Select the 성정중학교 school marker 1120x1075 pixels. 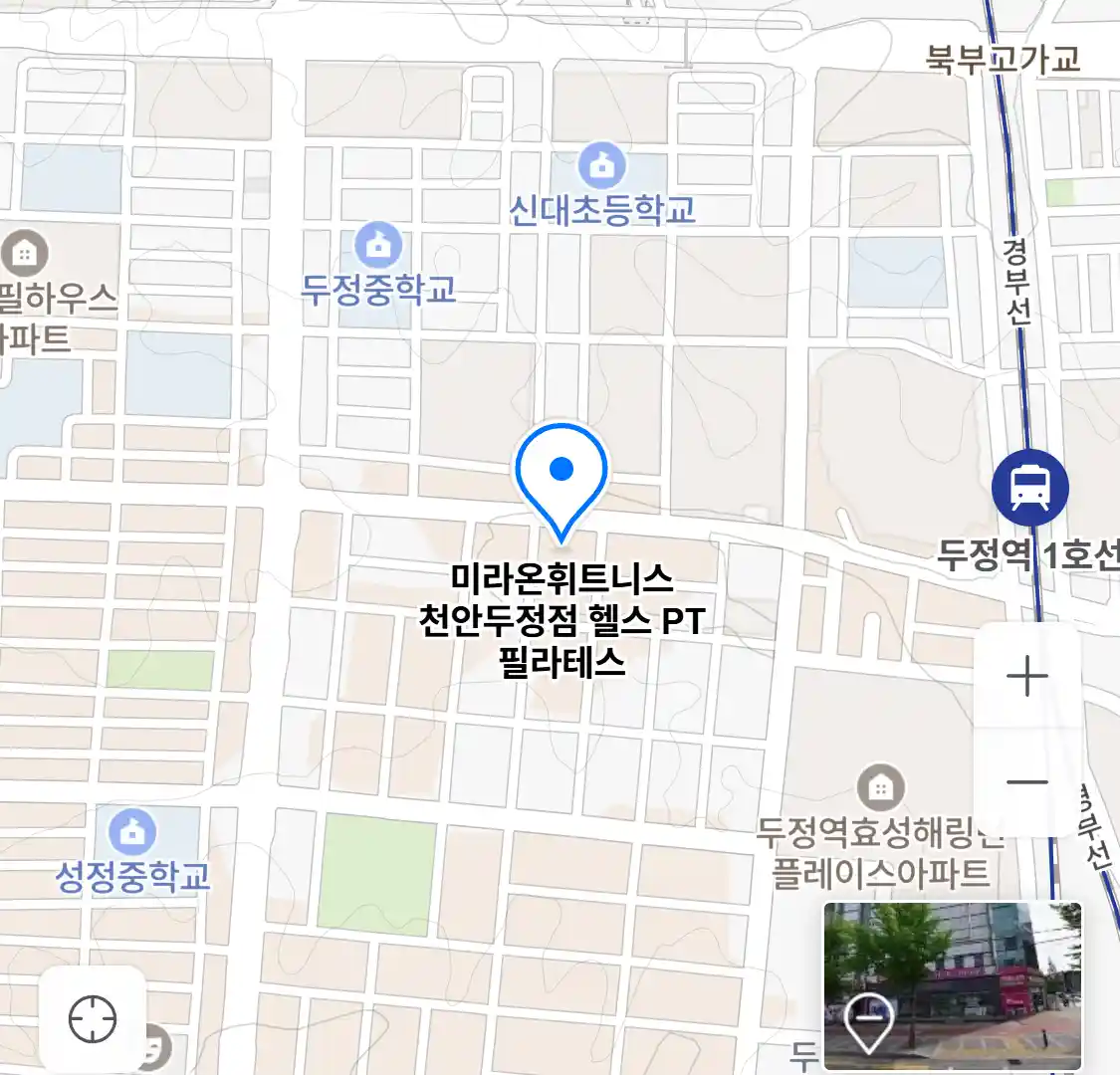(131, 831)
